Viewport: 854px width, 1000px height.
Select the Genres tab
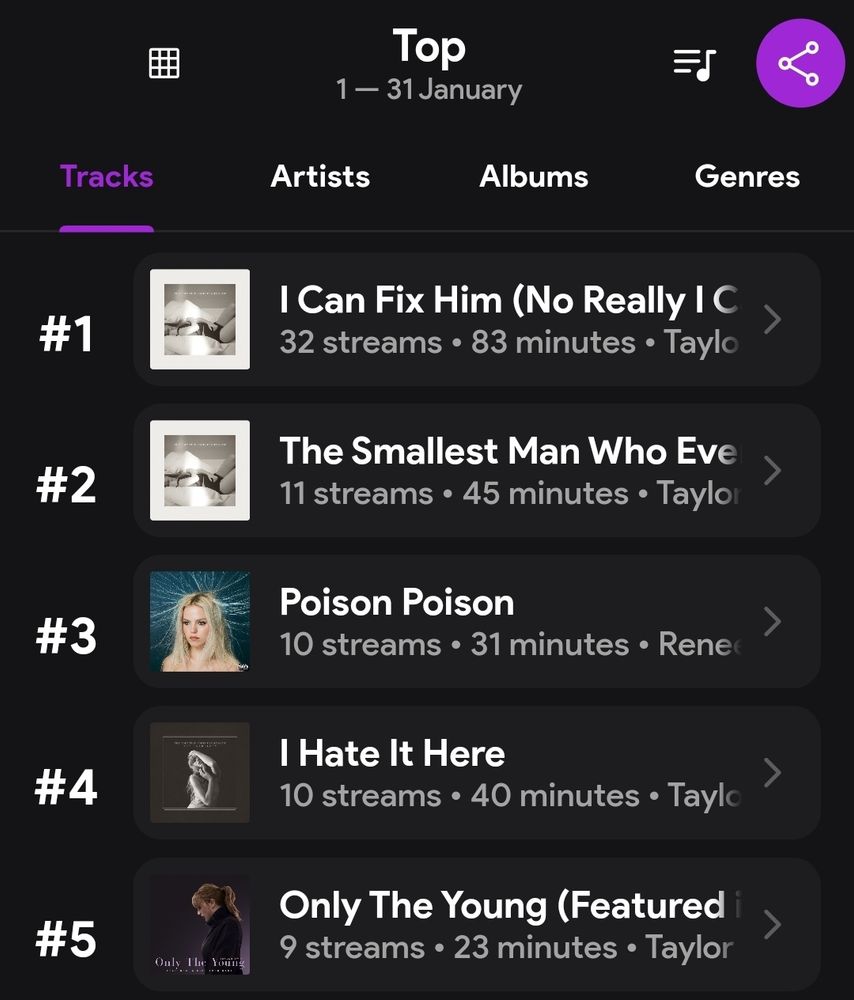point(747,177)
